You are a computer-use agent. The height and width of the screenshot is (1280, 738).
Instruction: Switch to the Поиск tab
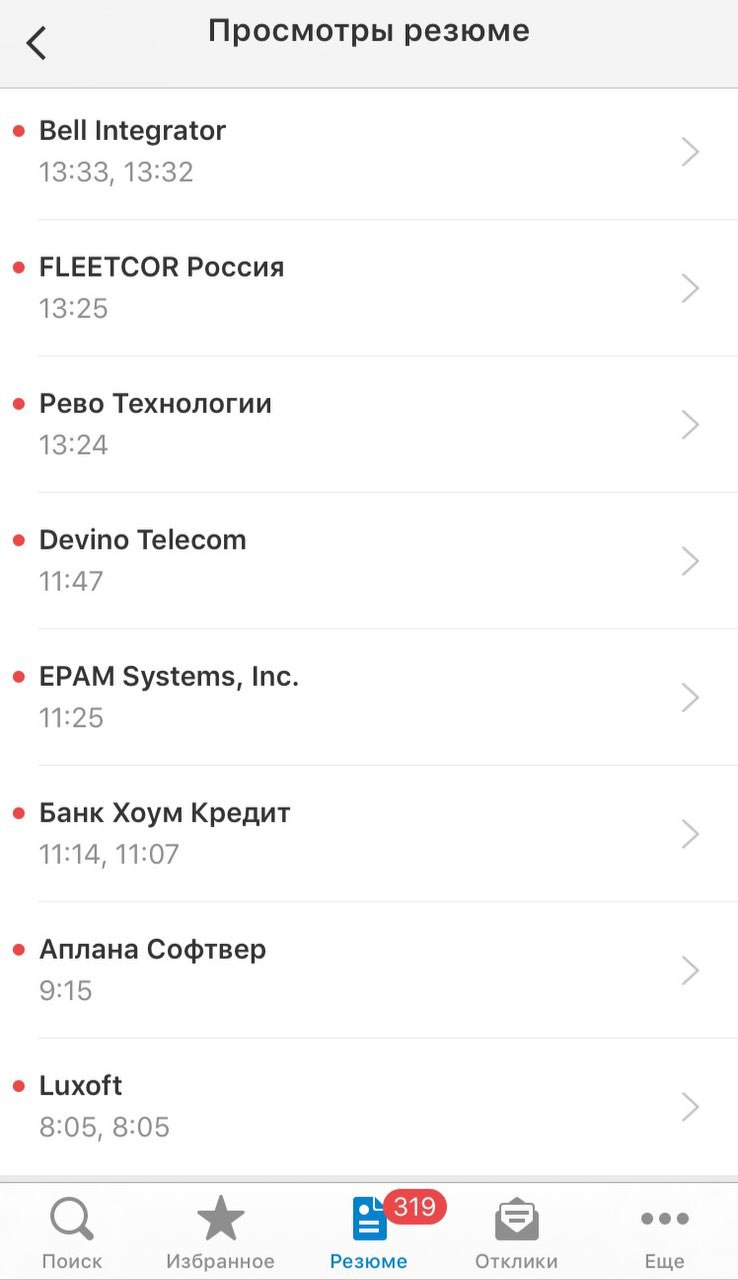72,1232
